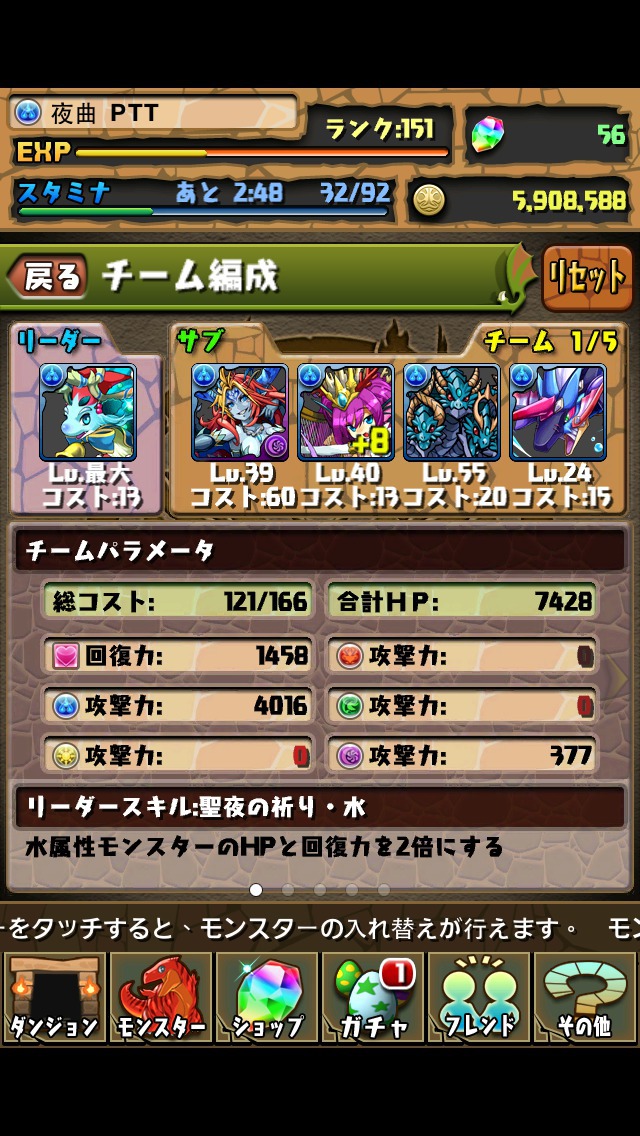Open the ダンジョン tab
Screen dimensions: 640x1136
54,997
